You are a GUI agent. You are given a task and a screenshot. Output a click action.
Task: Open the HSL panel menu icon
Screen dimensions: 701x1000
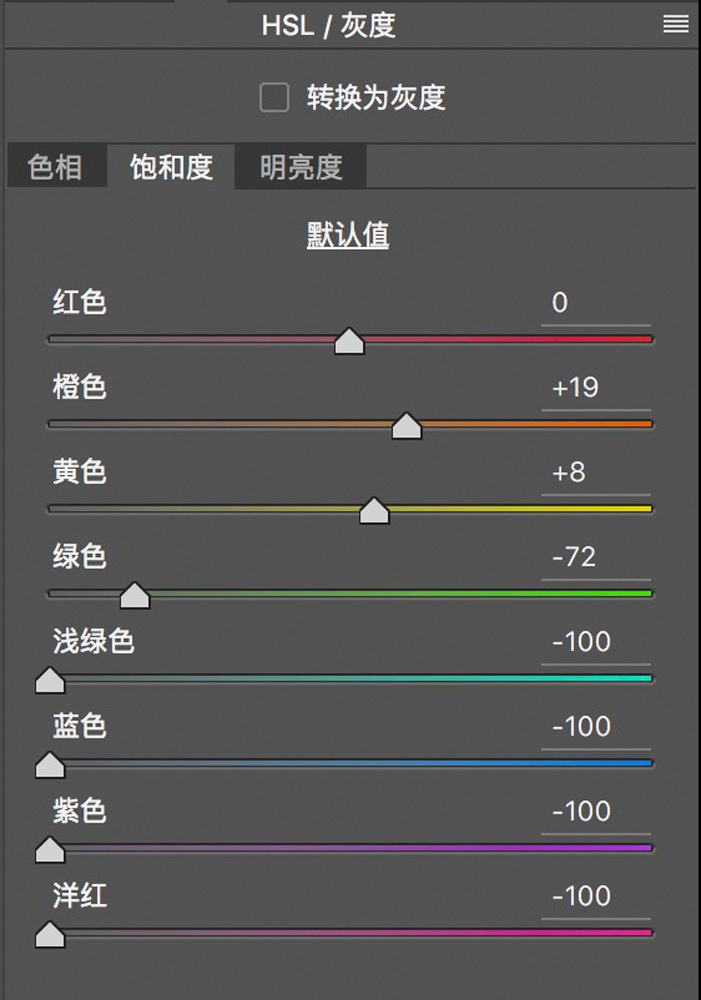click(x=676, y=25)
